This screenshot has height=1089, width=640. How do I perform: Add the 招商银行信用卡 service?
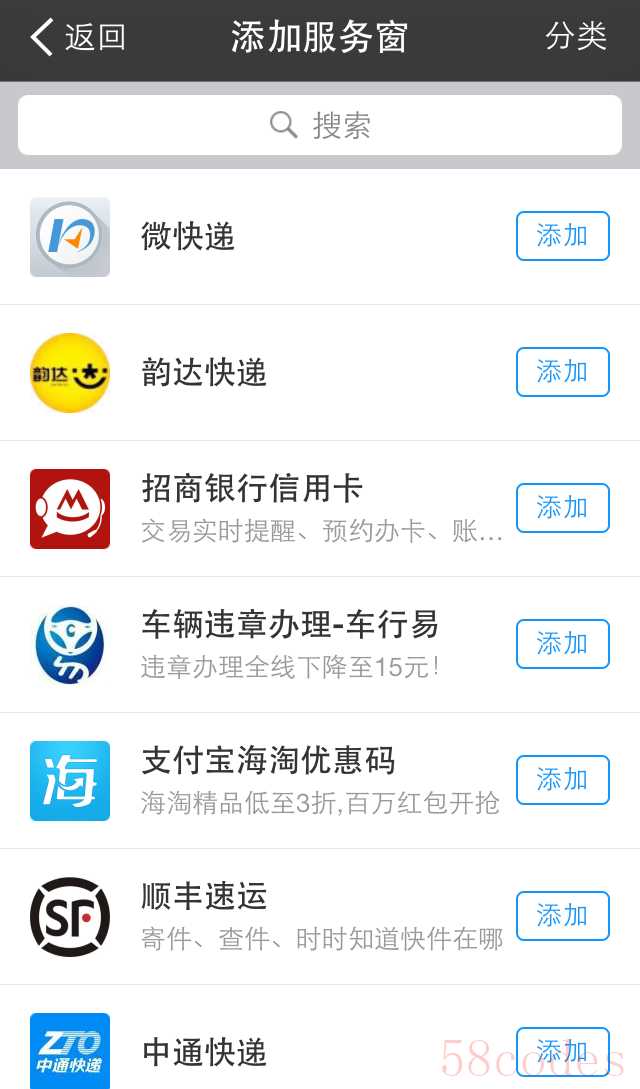[562, 508]
